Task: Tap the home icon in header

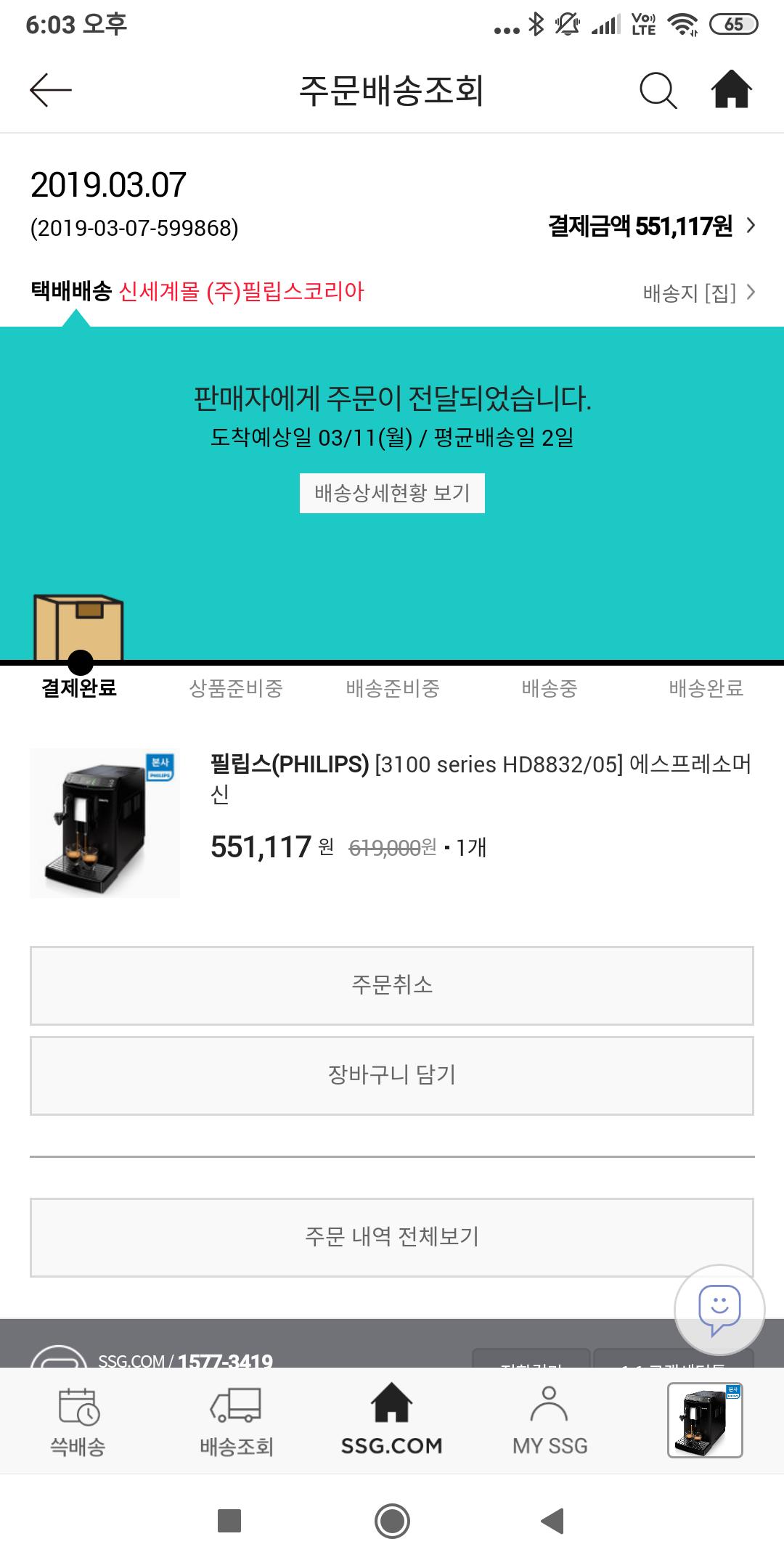Action: point(731,90)
